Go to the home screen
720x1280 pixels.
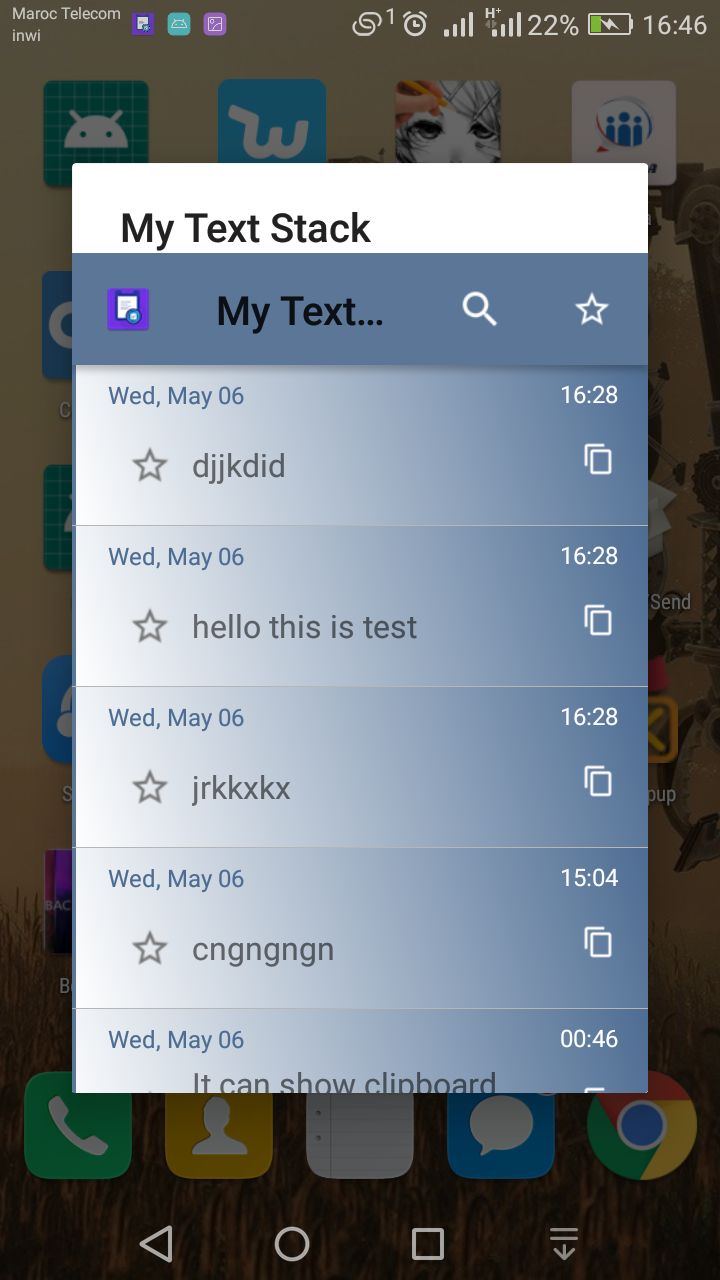[292, 1244]
